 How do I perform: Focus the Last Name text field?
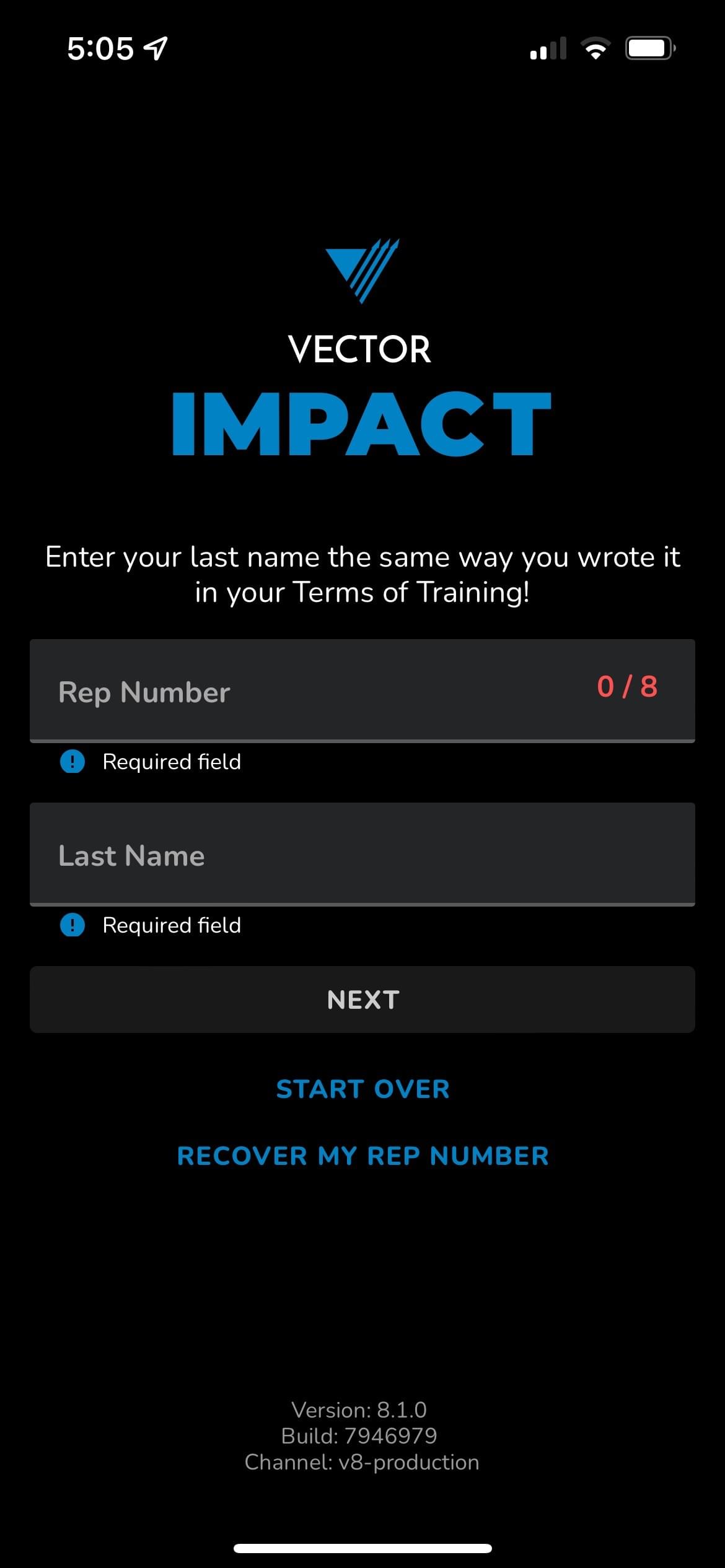click(x=362, y=854)
